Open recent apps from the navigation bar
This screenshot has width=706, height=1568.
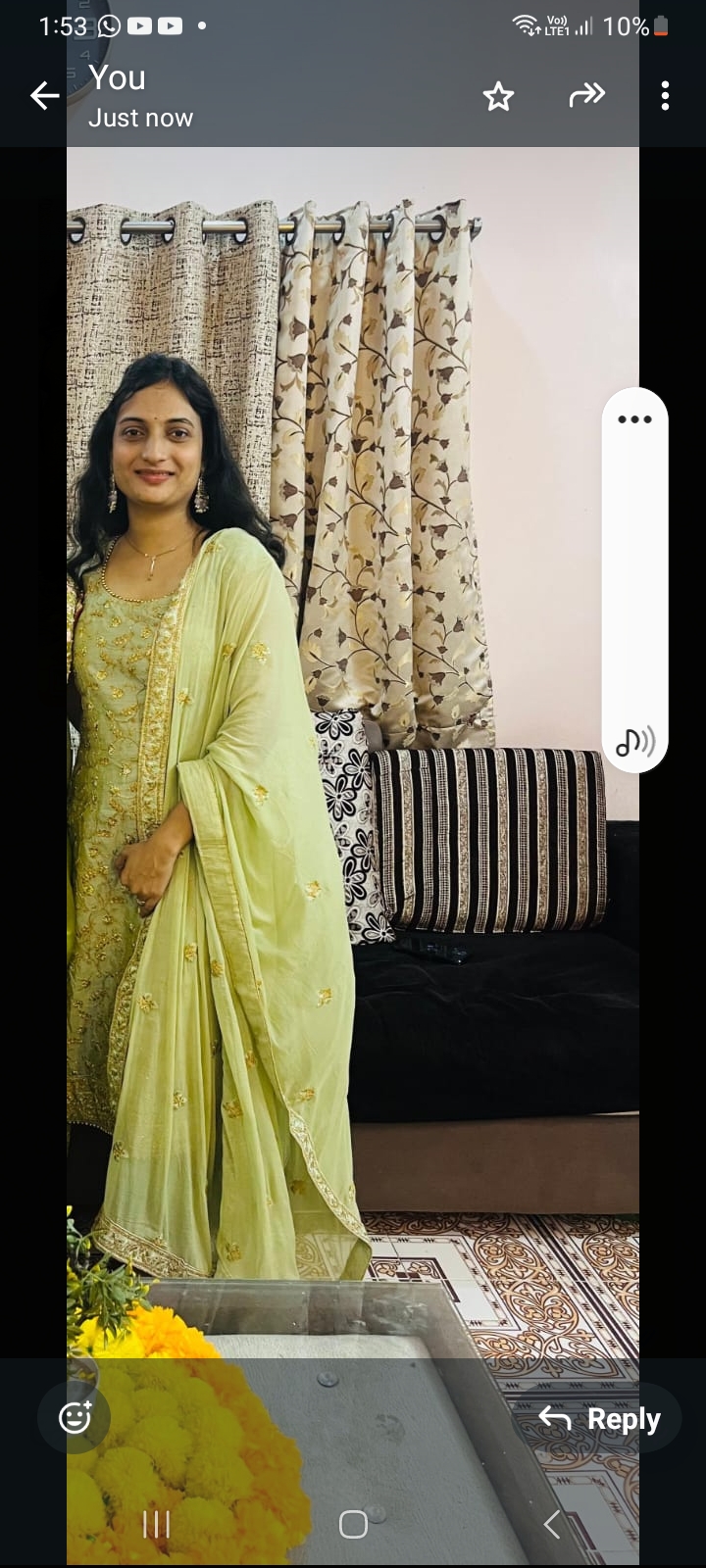point(156,1524)
